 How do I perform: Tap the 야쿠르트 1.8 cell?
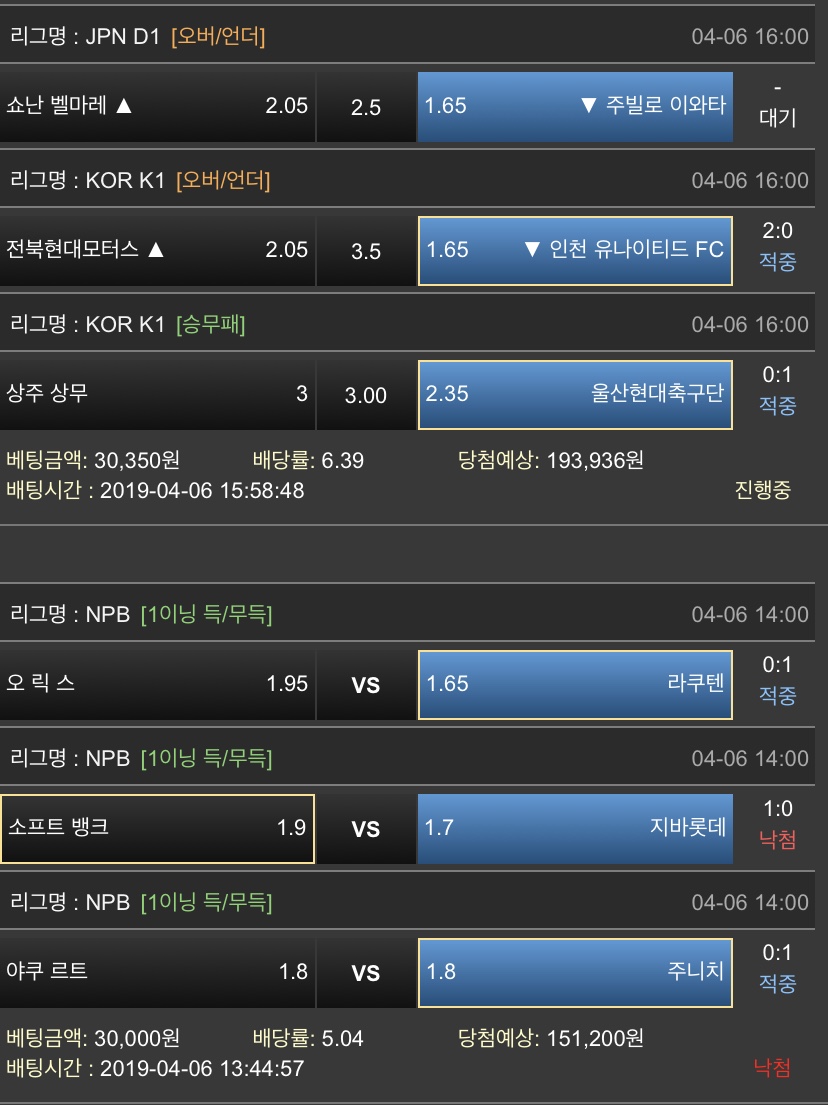pyautogui.click(x=157, y=972)
